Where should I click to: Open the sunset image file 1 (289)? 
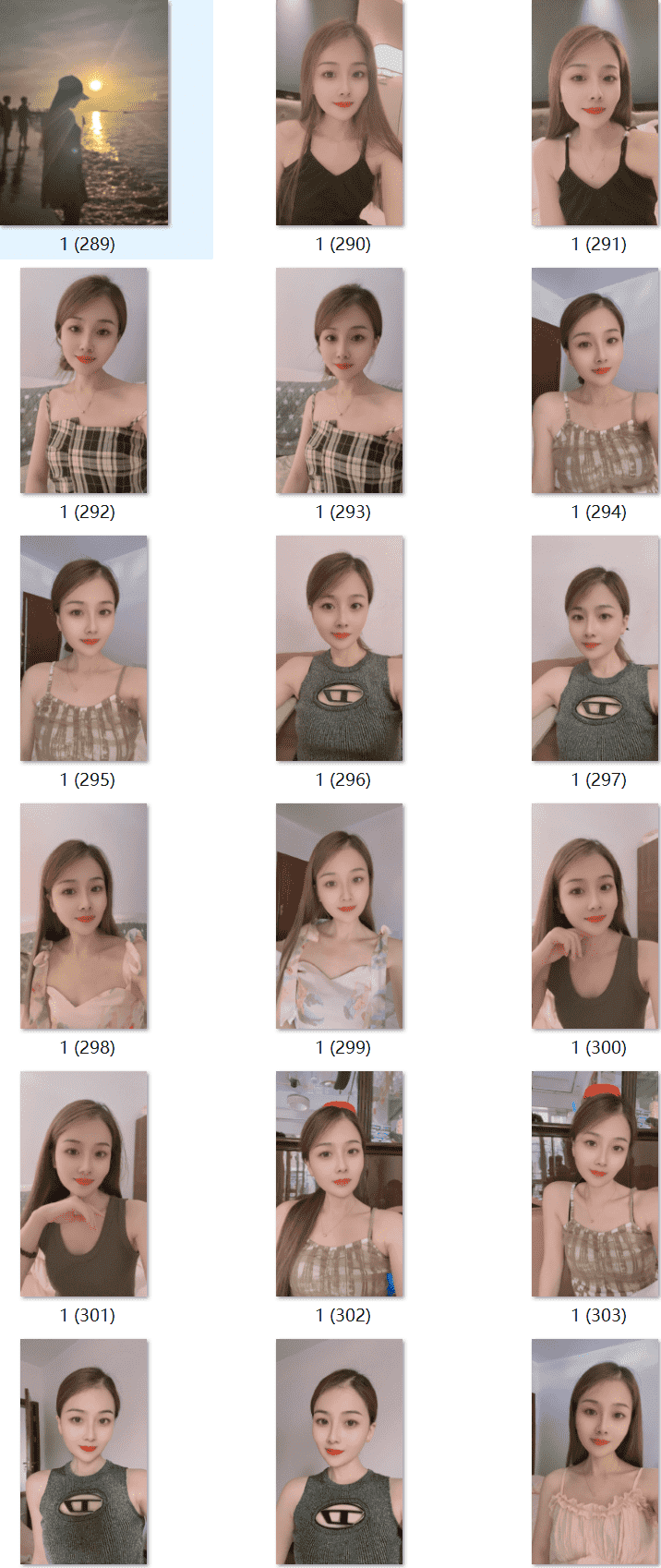(84, 113)
